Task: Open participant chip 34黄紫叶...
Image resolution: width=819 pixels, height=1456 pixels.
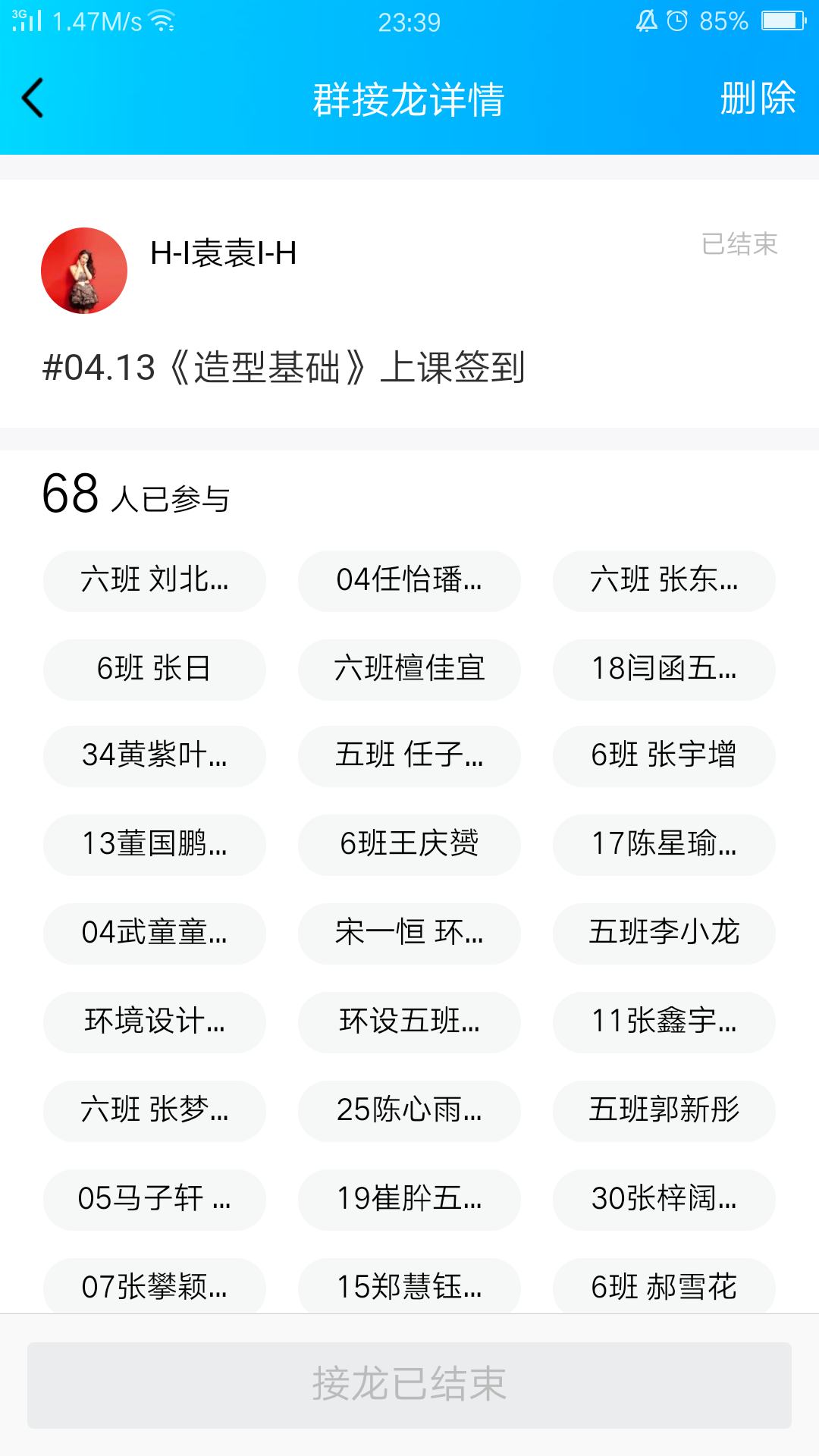Action: (155, 756)
